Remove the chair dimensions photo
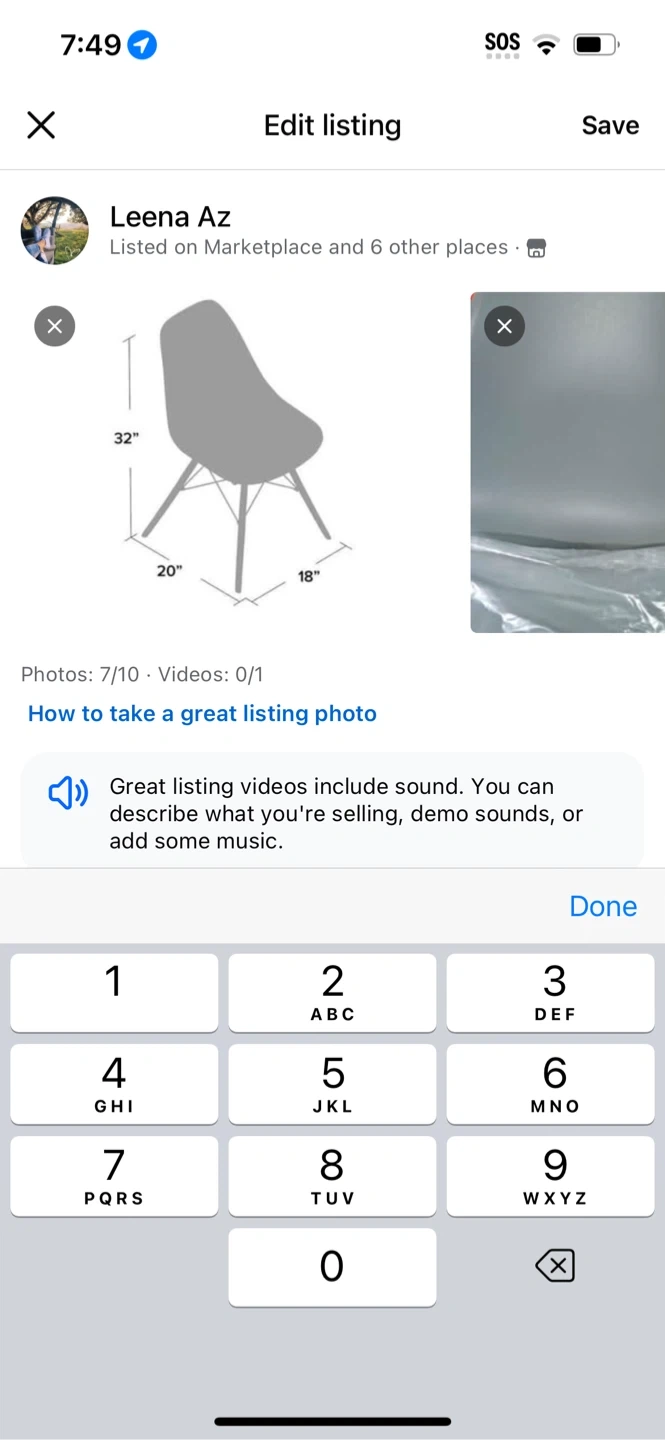 tap(55, 326)
